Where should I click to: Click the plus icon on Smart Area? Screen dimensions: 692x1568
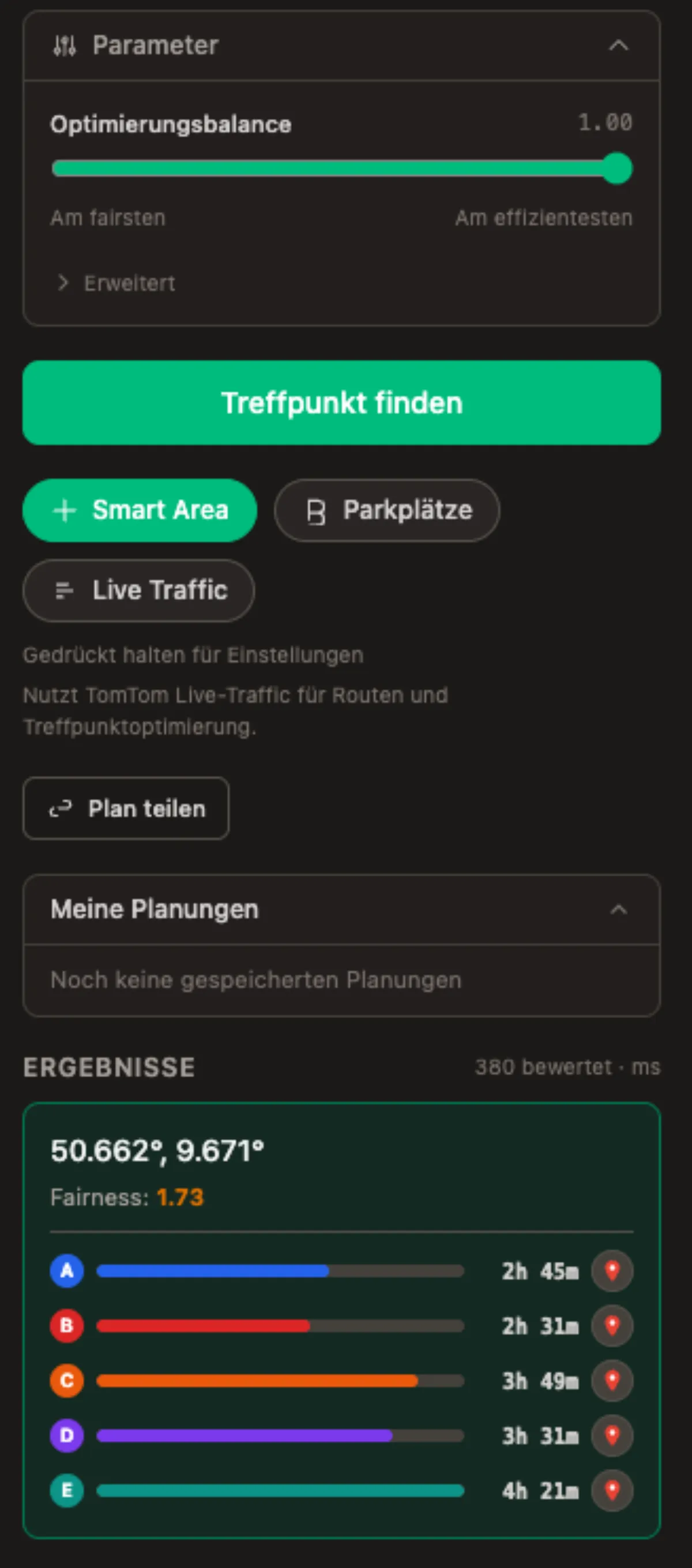coord(65,510)
